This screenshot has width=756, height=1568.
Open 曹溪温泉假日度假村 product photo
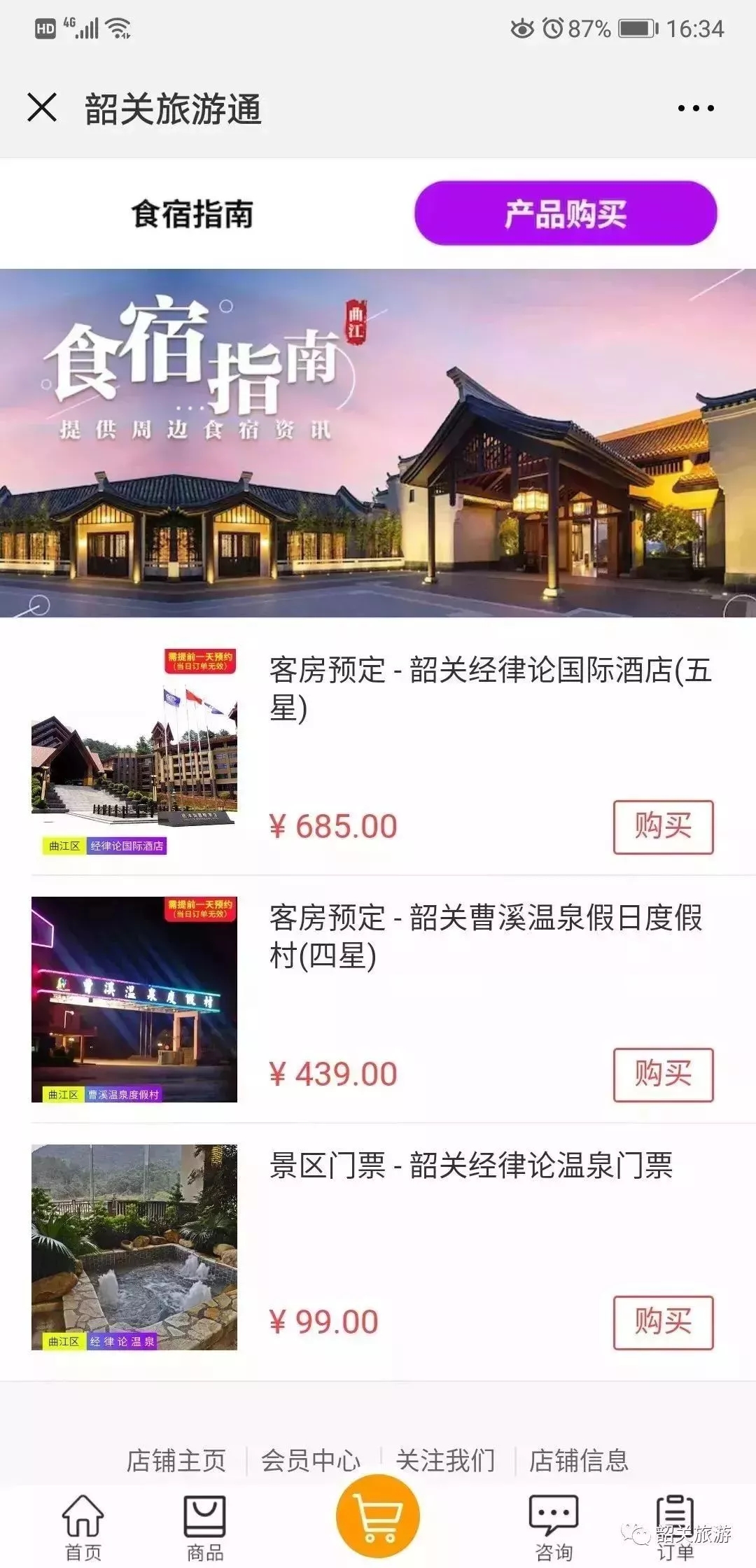coord(134,1000)
